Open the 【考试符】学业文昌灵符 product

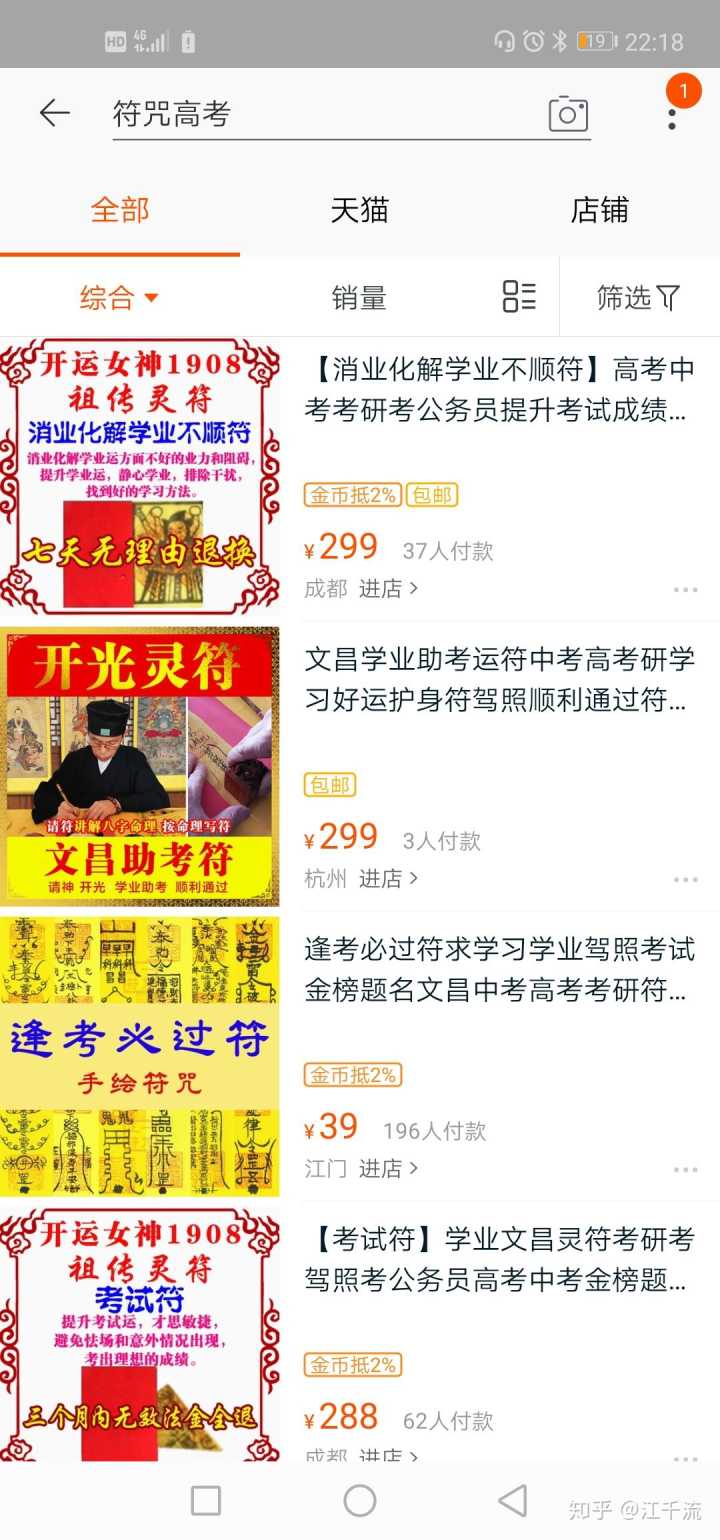pyautogui.click(x=498, y=1260)
